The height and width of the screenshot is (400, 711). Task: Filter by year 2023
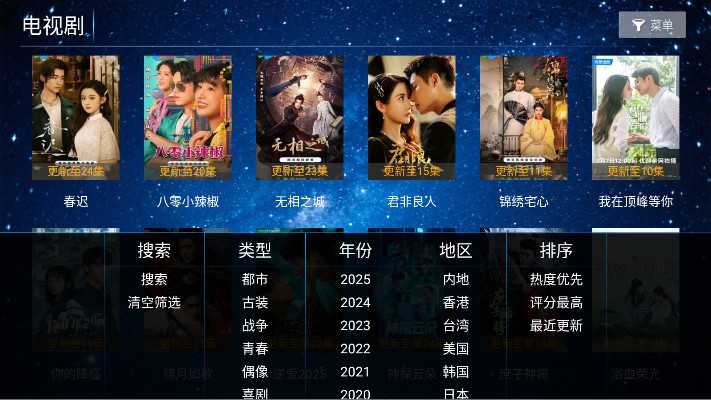tap(355, 325)
